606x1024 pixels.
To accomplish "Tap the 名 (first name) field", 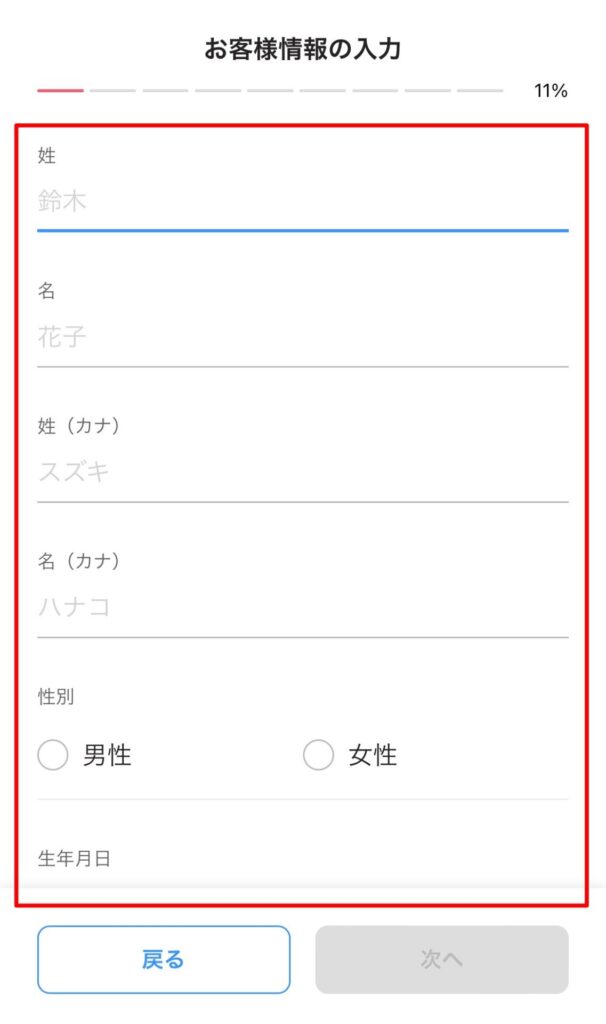I will (302, 337).
